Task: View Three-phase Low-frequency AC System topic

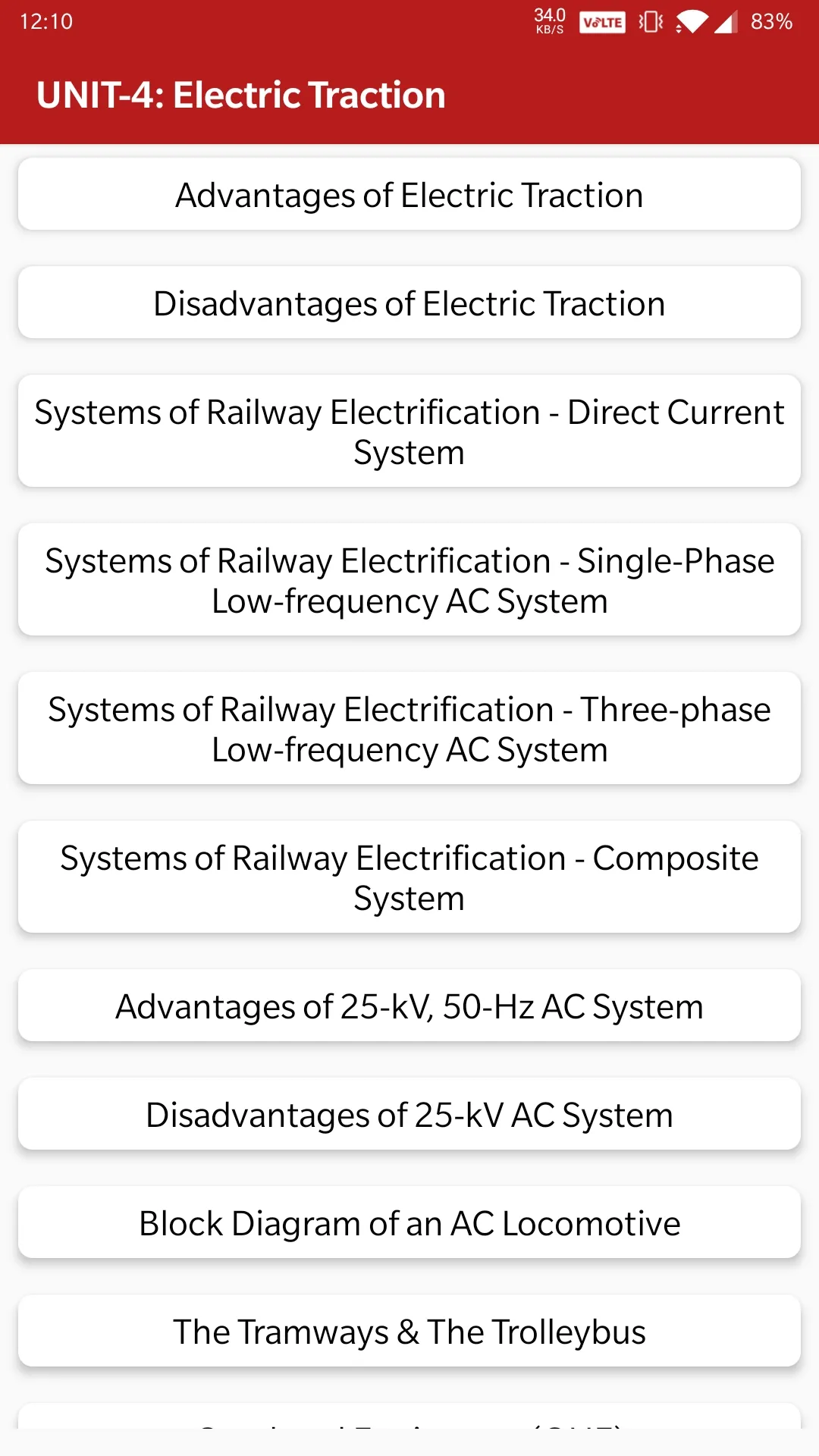Action: (409, 729)
